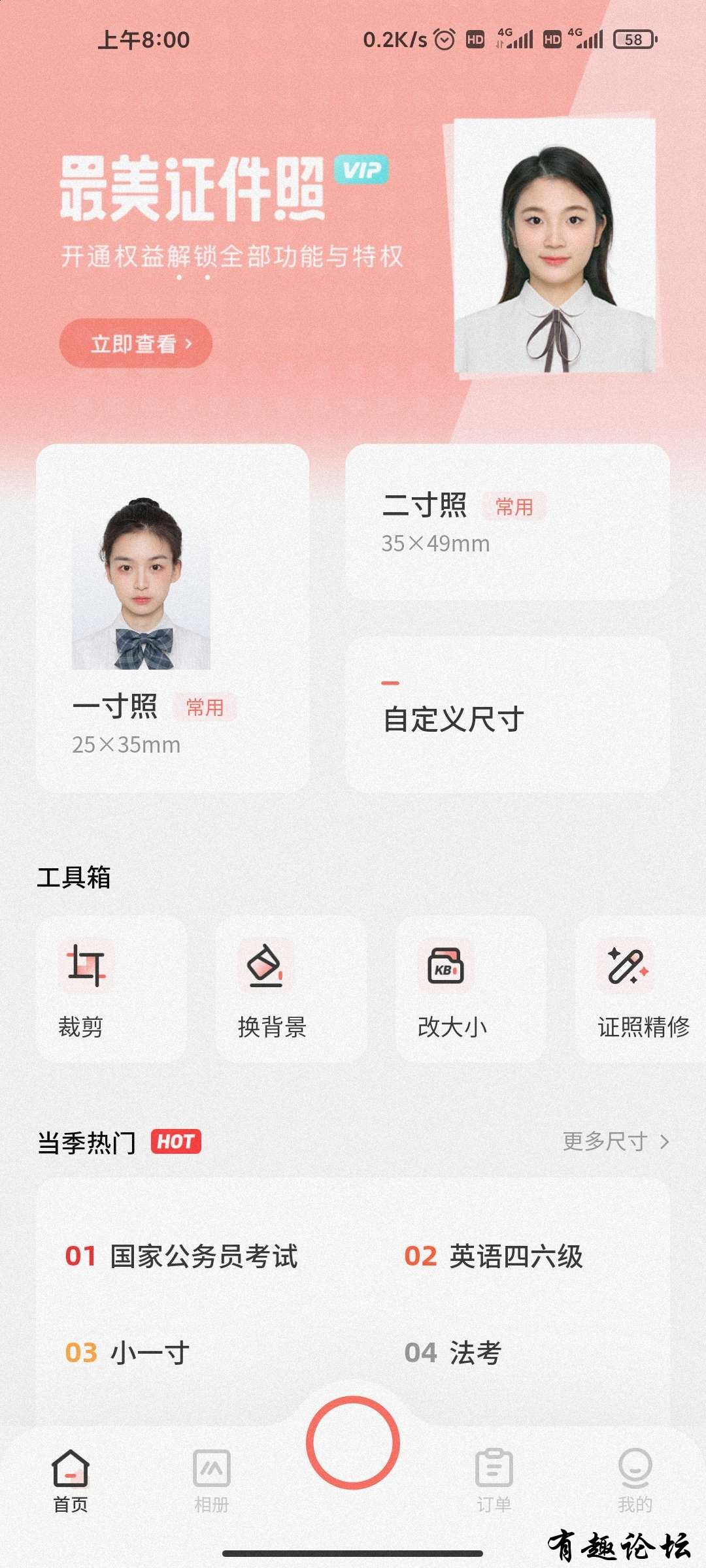Open 自定义尺寸 custom size option
This screenshot has width=706, height=1568.
click(507, 716)
